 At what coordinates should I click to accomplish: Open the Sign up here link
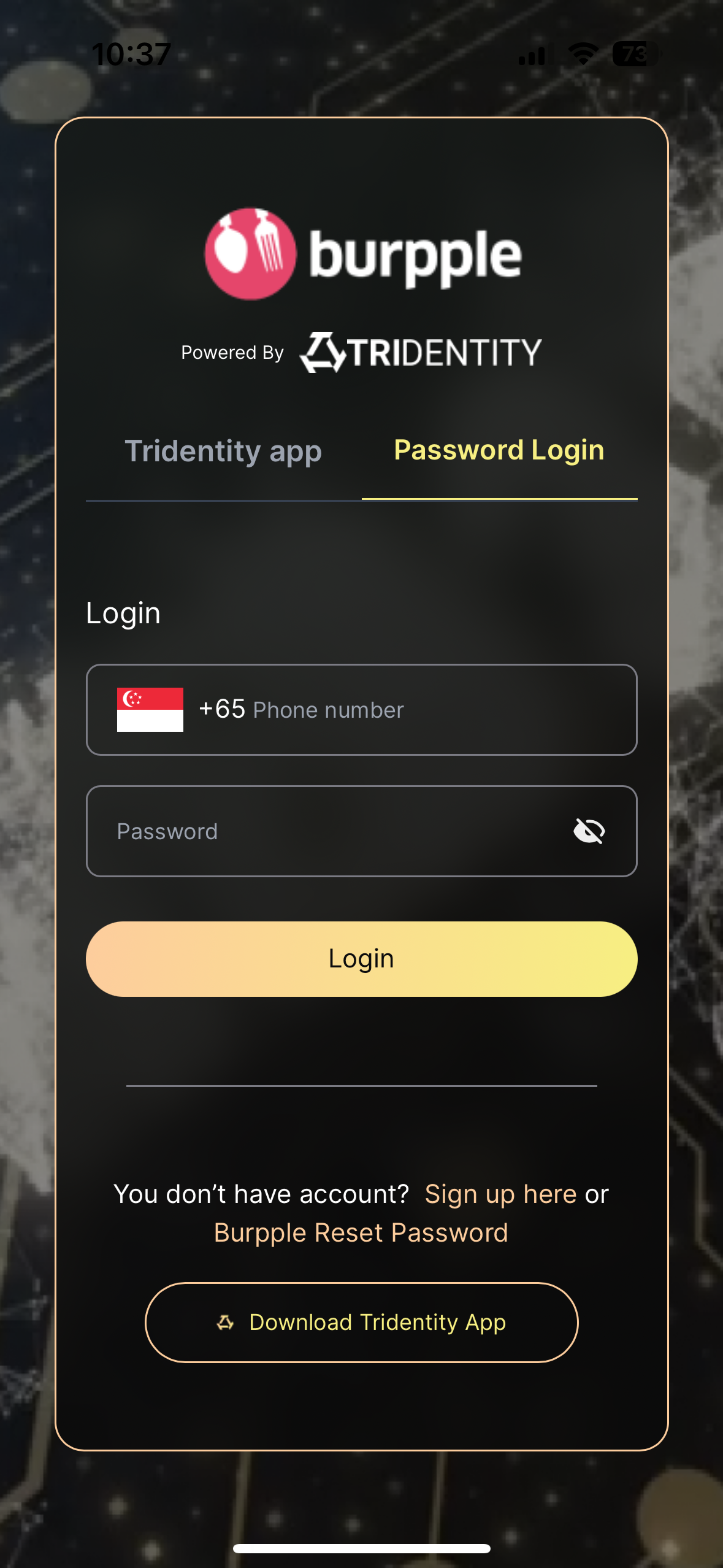(x=500, y=1194)
